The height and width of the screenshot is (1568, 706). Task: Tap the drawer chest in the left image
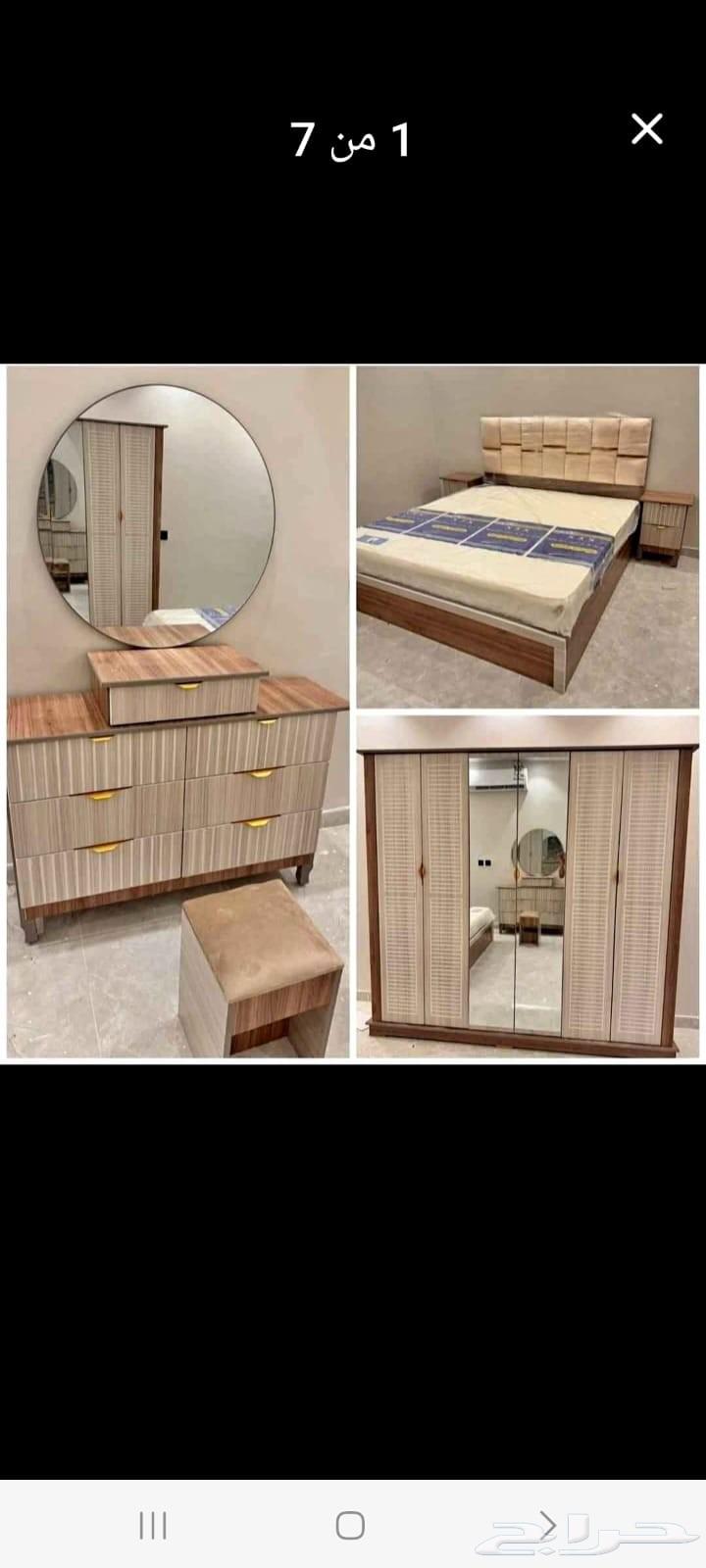pyautogui.click(x=167, y=813)
